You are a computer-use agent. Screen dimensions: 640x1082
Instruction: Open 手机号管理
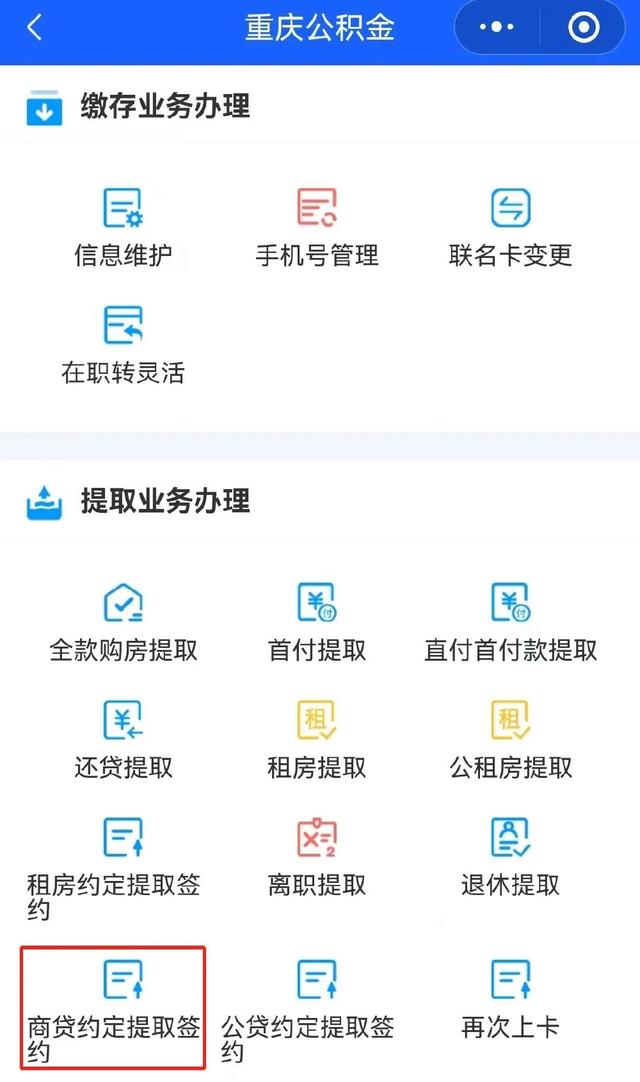[317, 228]
